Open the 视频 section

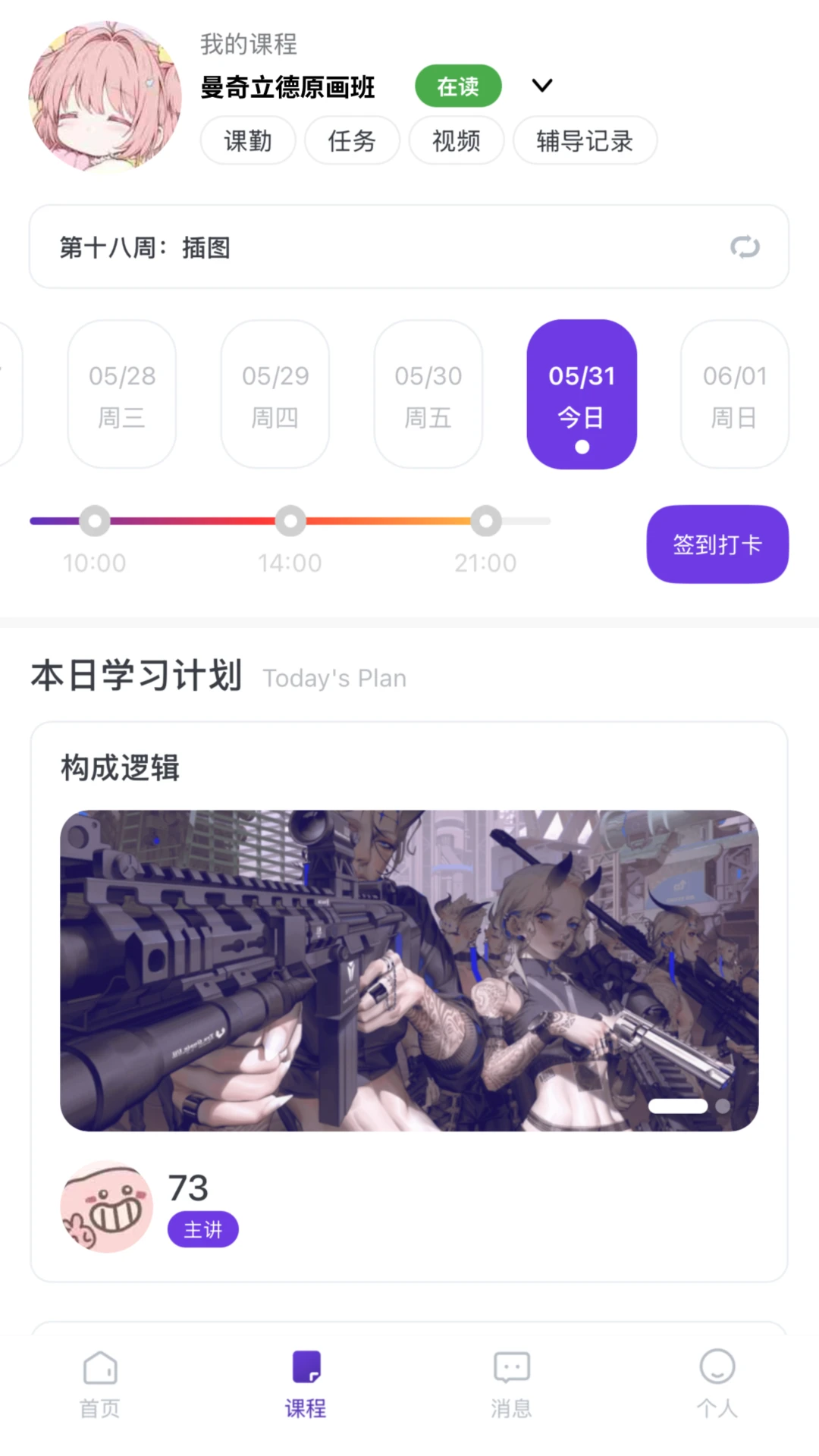point(456,140)
